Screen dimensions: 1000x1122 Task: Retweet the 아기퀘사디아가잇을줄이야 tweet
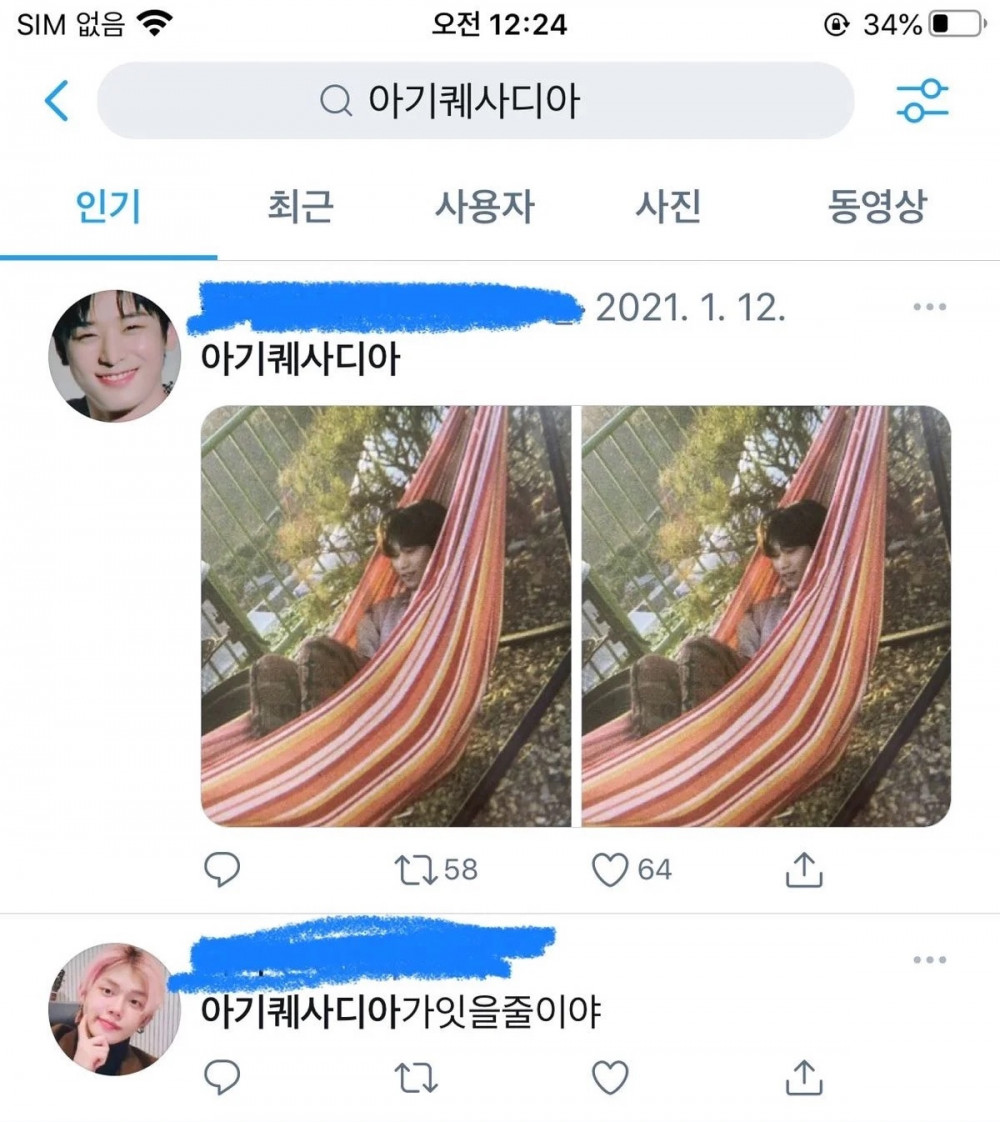tap(416, 1077)
